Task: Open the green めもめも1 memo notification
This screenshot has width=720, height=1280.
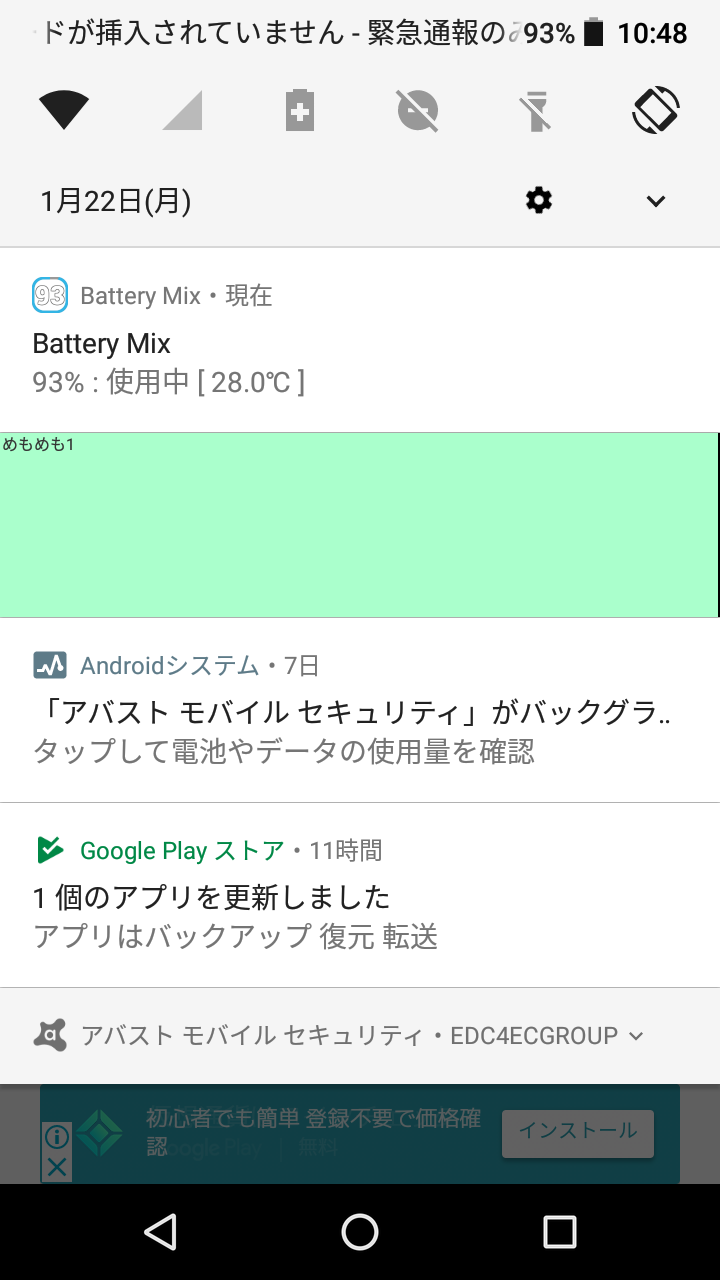Action: pos(360,525)
